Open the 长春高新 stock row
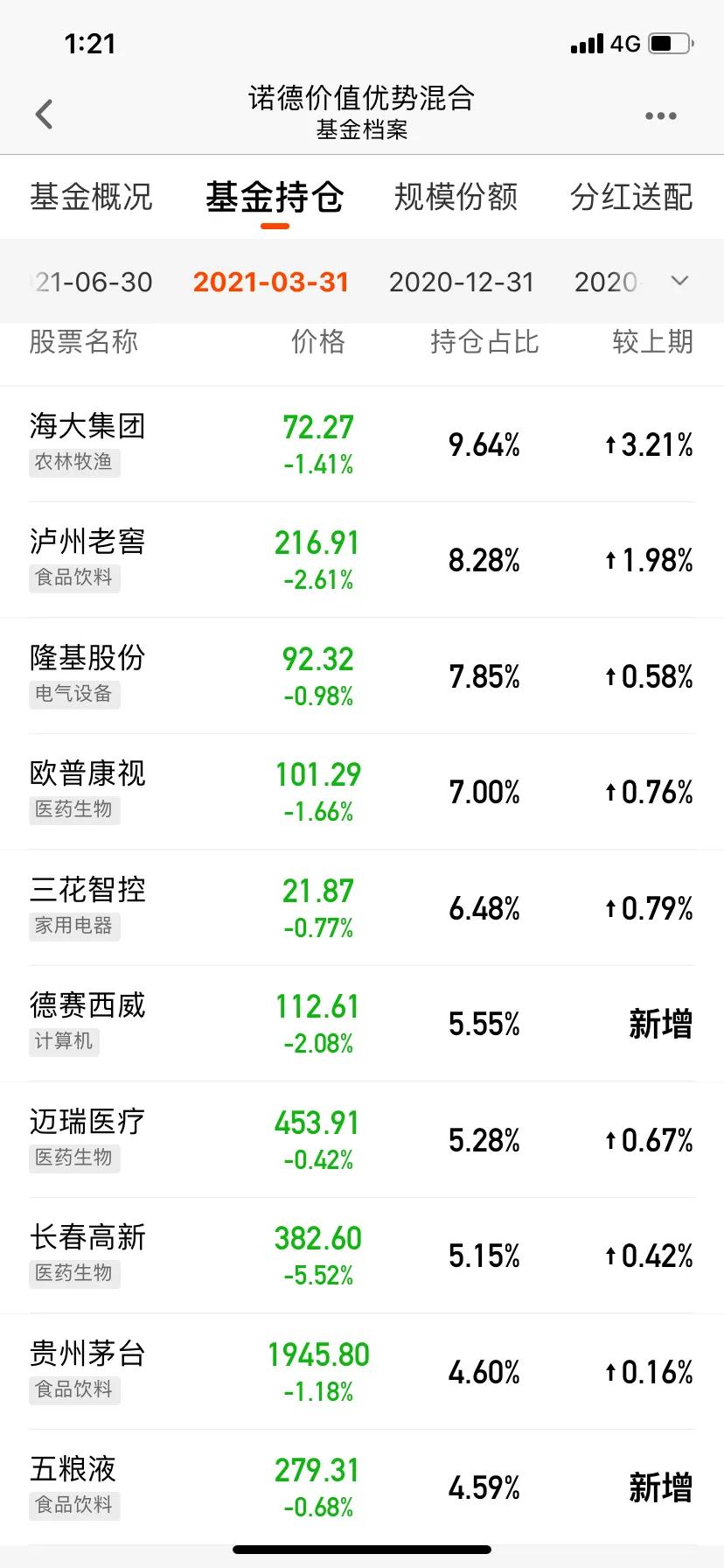724x1568 pixels. coord(362,1256)
